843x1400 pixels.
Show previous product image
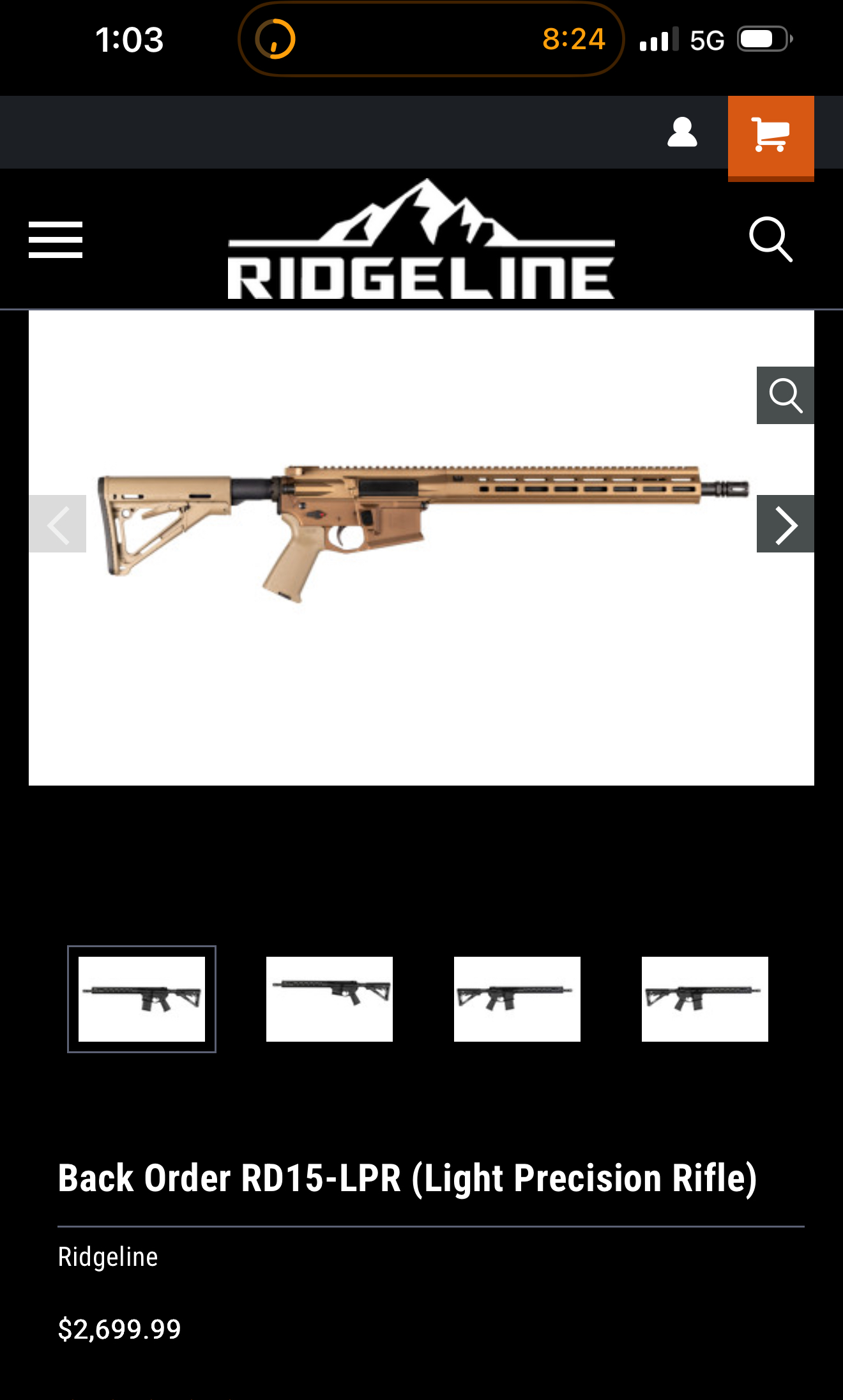[x=57, y=524]
